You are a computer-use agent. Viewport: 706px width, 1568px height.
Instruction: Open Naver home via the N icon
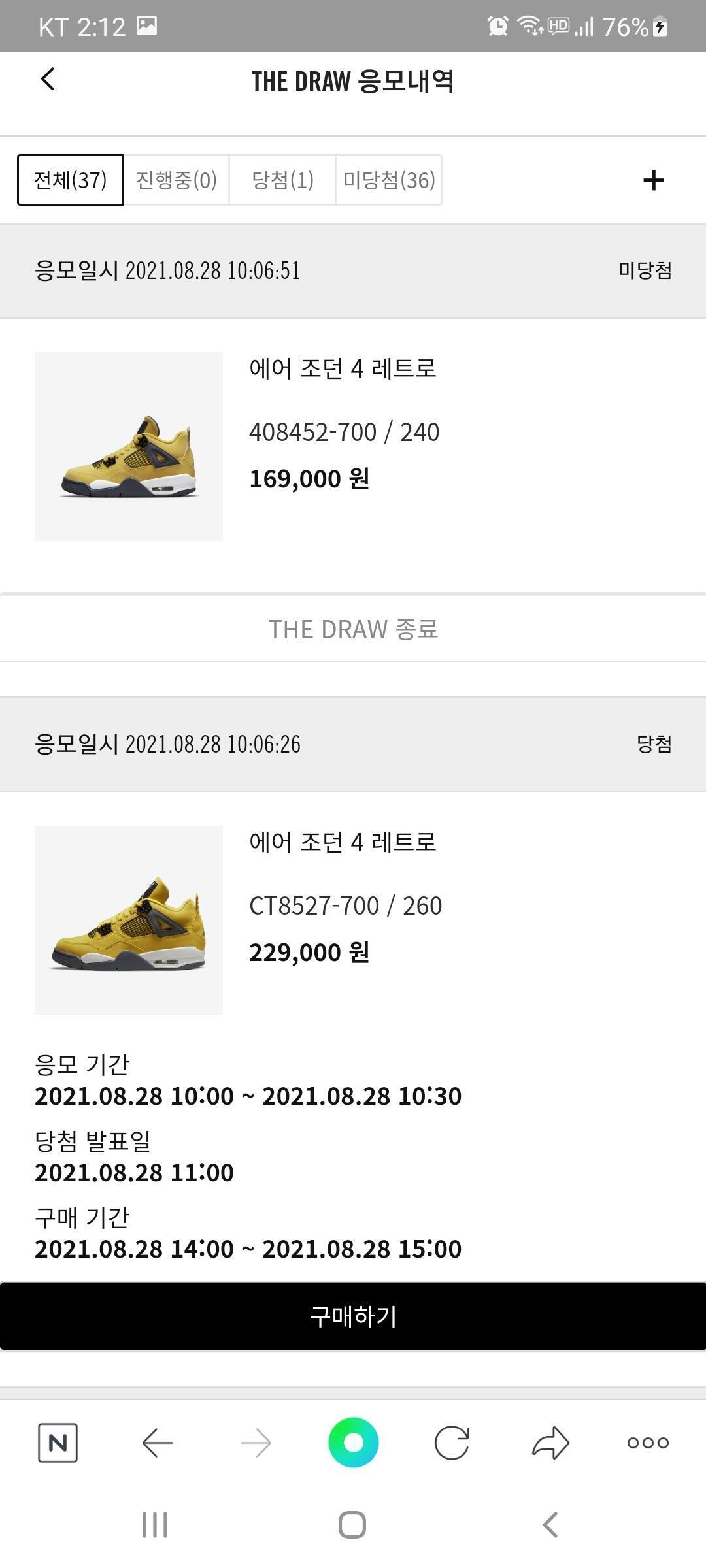(x=58, y=1443)
